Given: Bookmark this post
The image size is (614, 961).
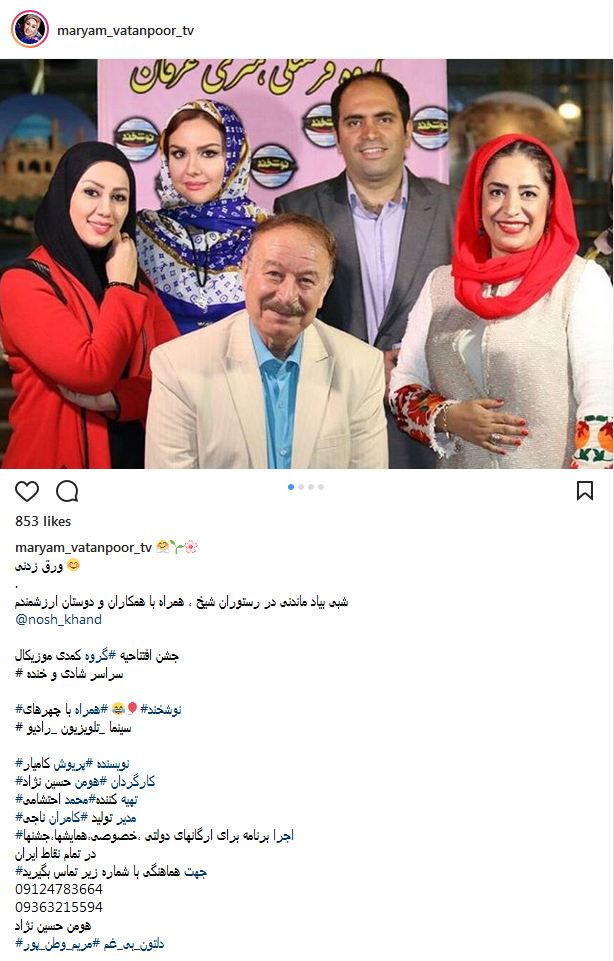Looking at the screenshot, I should pyautogui.click(x=585, y=491).
